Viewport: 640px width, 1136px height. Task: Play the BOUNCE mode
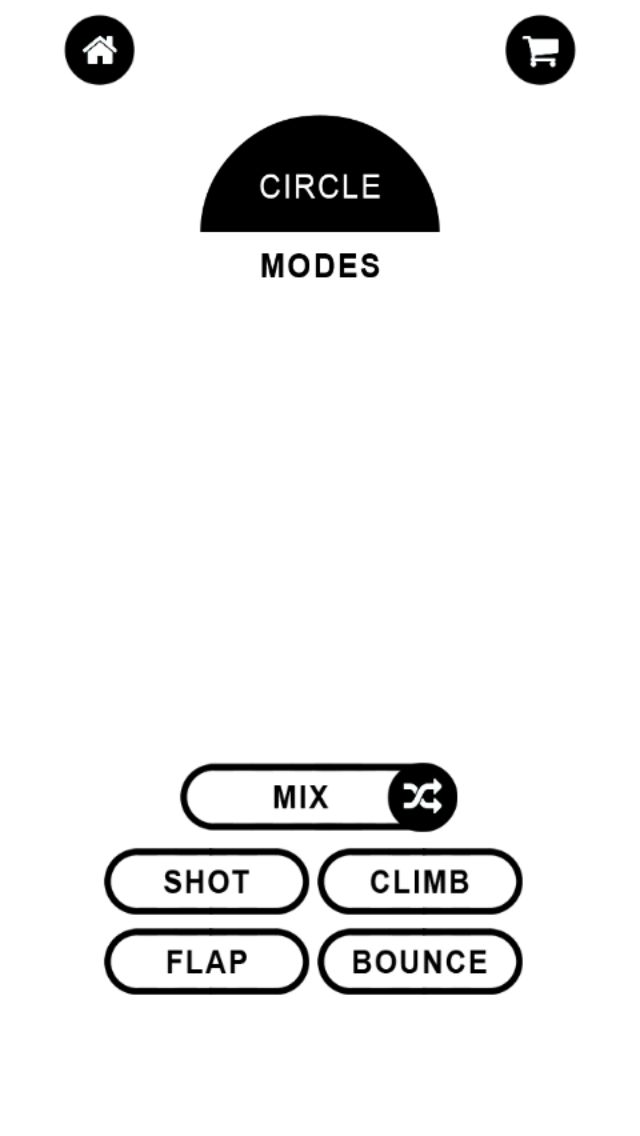click(x=420, y=962)
